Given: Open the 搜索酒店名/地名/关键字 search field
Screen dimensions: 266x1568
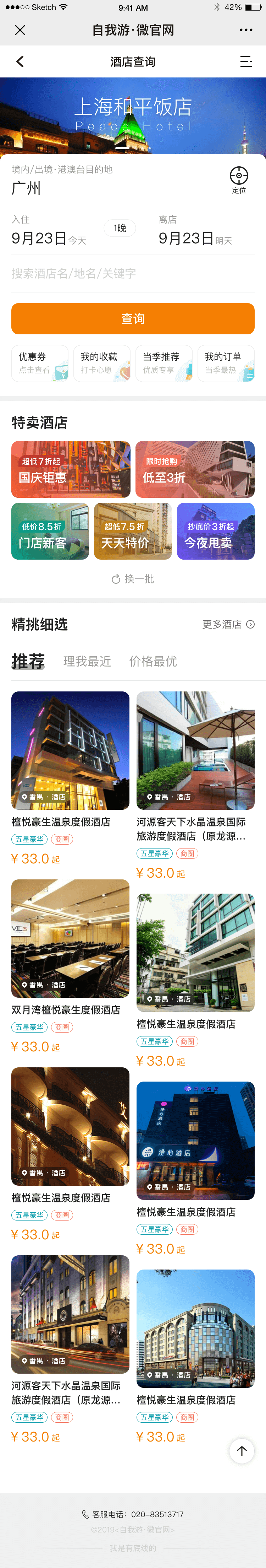Looking at the screenshot, I should [132, 274].
